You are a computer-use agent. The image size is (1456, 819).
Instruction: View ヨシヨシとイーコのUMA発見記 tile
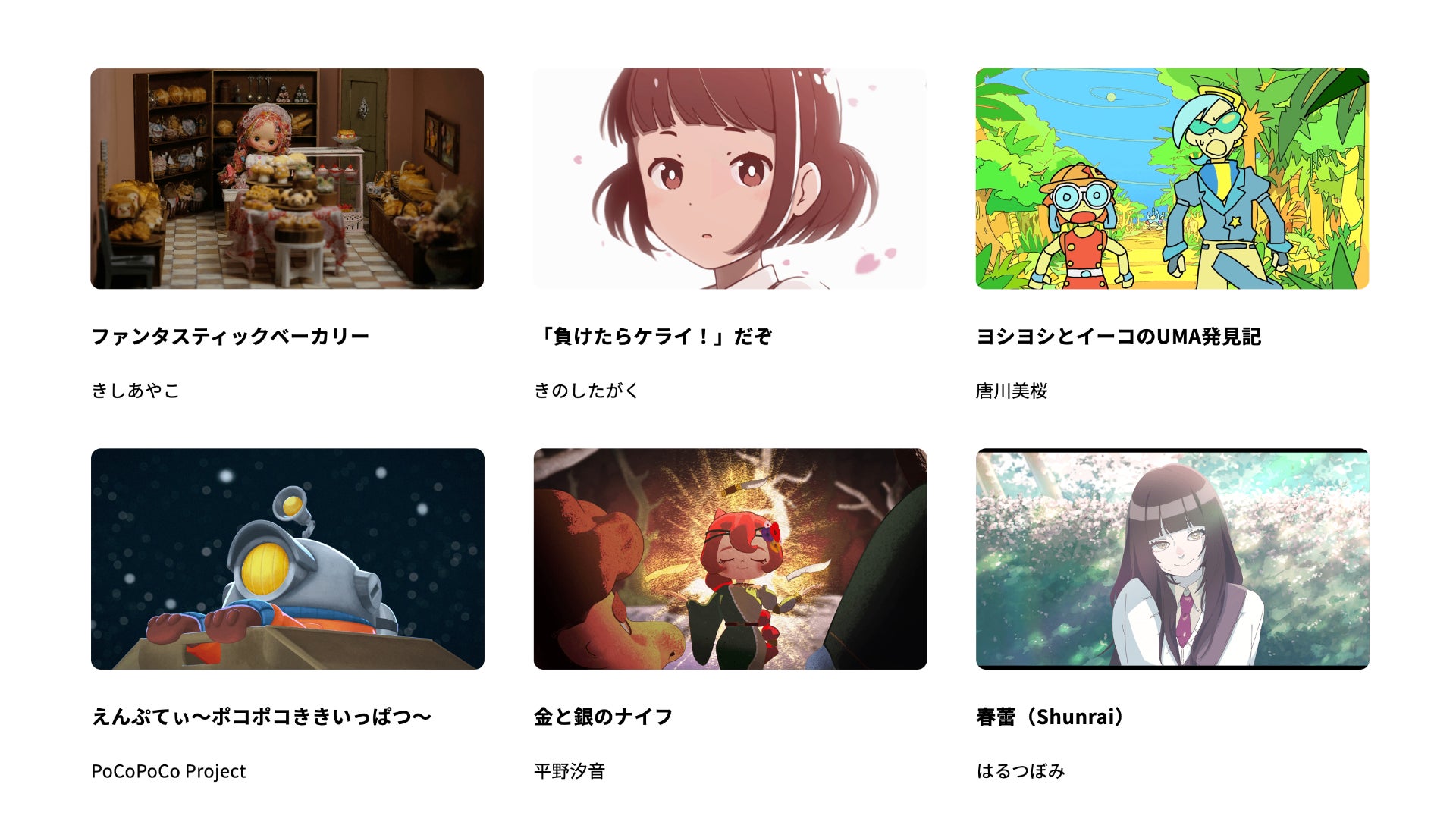click(x=1172, y=179)
